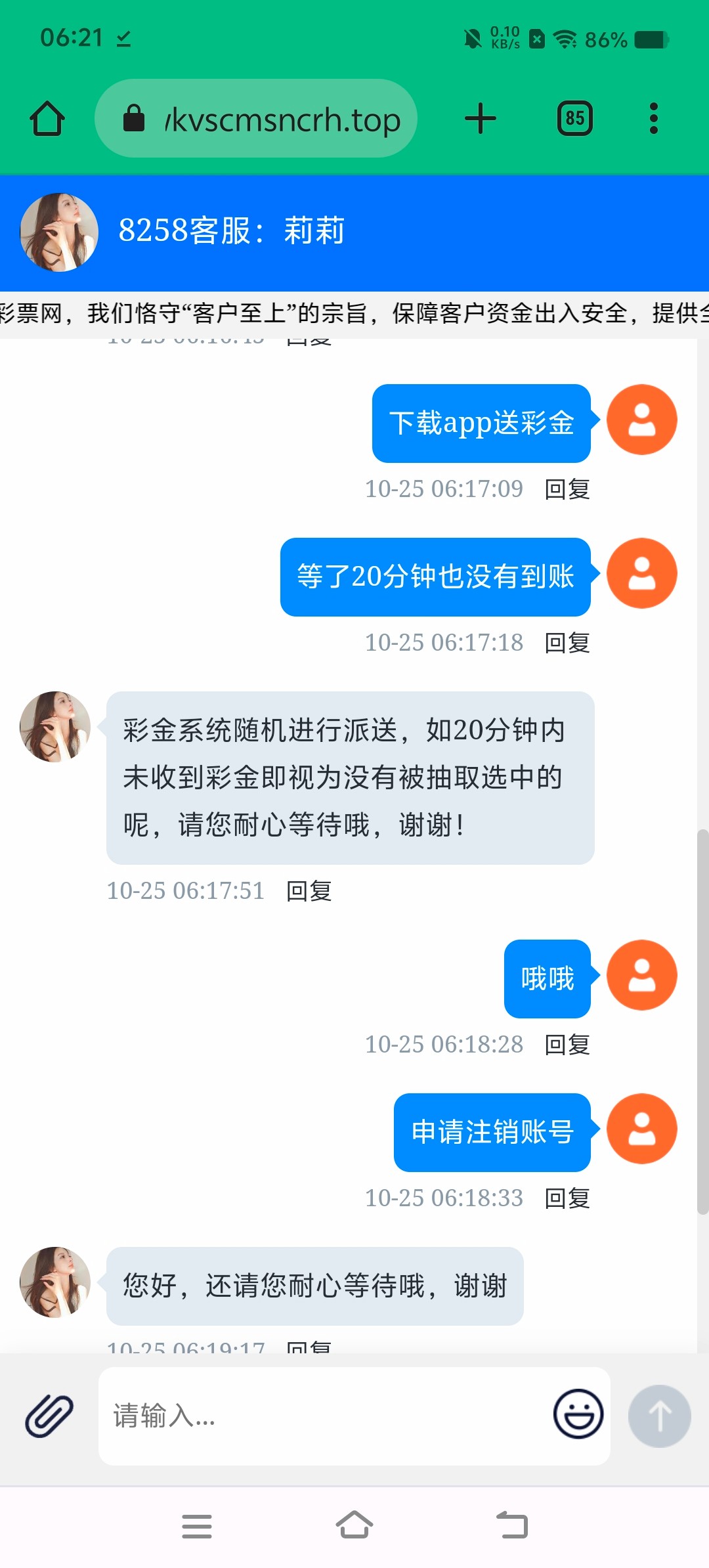Tap 回复 under the 哦哦 message

pyautogui.click(x=567, y=1045)
